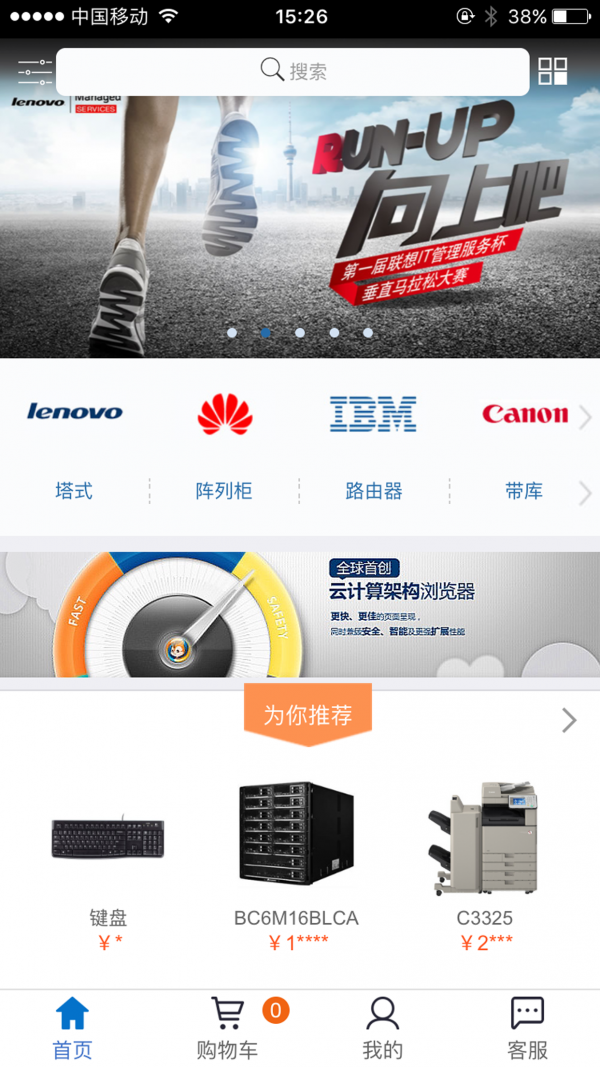Switch to the 我的 tab
The height and width of the screenshot is (1067, 600).
[x=382, y=1028]
